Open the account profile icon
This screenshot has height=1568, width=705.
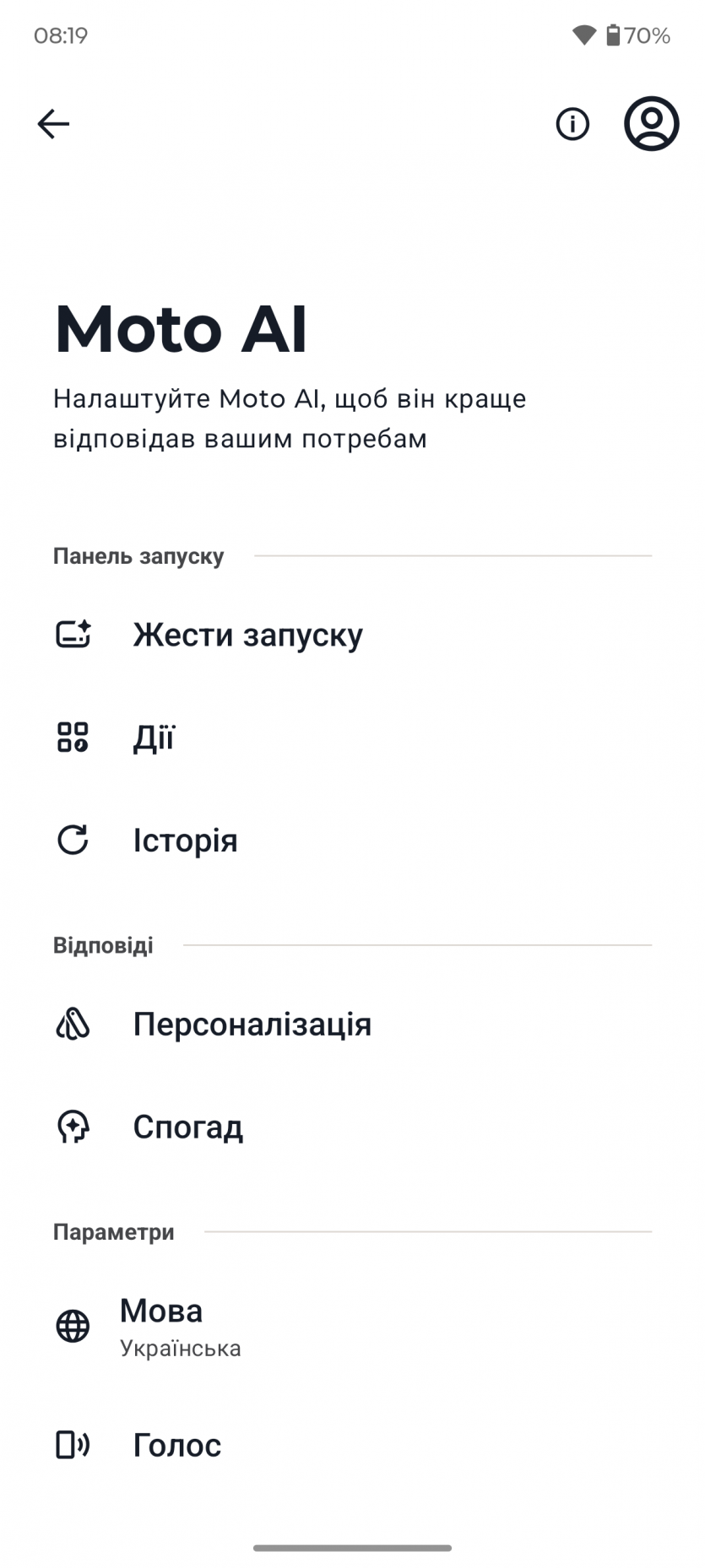pyautogui.click(x=651, y=124)
